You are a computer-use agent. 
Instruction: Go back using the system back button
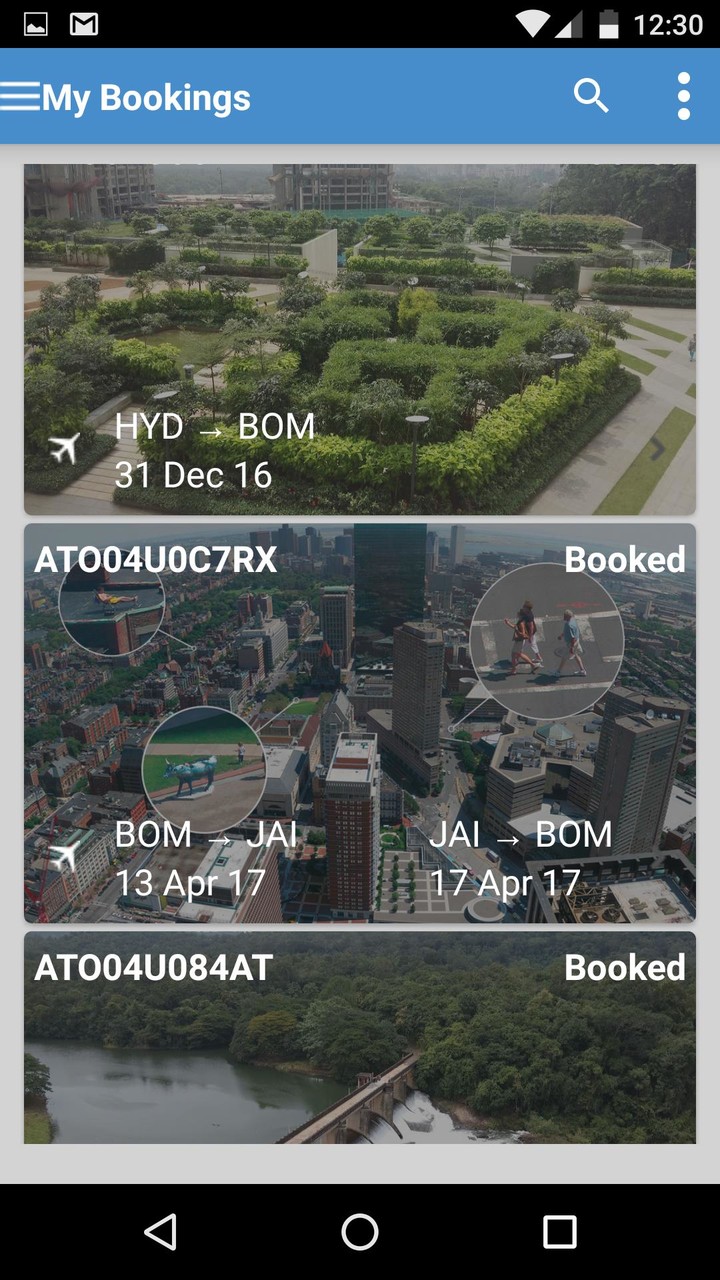point(161,1232)
